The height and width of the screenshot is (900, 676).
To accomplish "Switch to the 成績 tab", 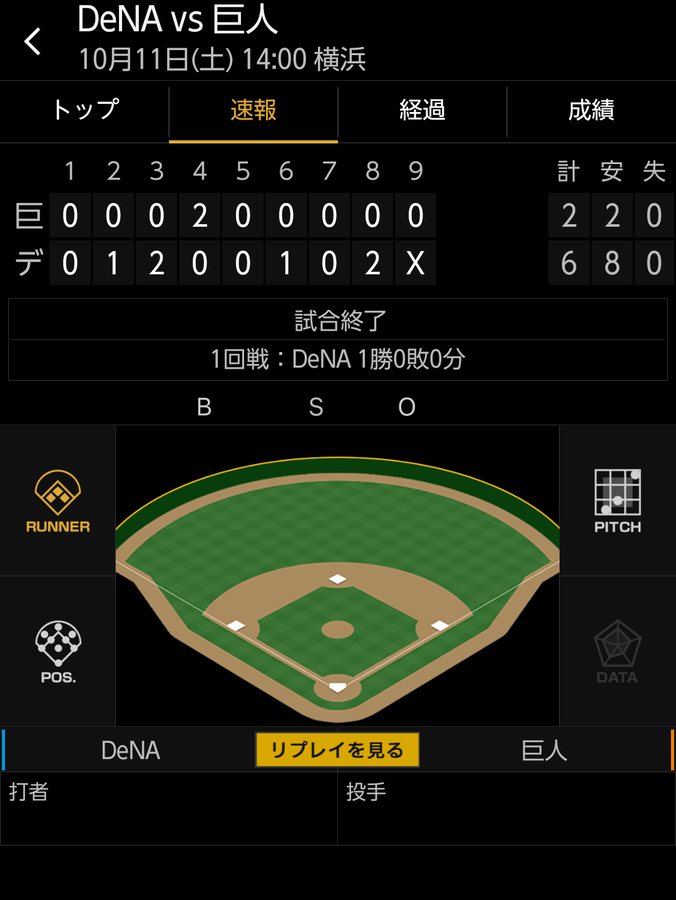I will coord(591,110).
